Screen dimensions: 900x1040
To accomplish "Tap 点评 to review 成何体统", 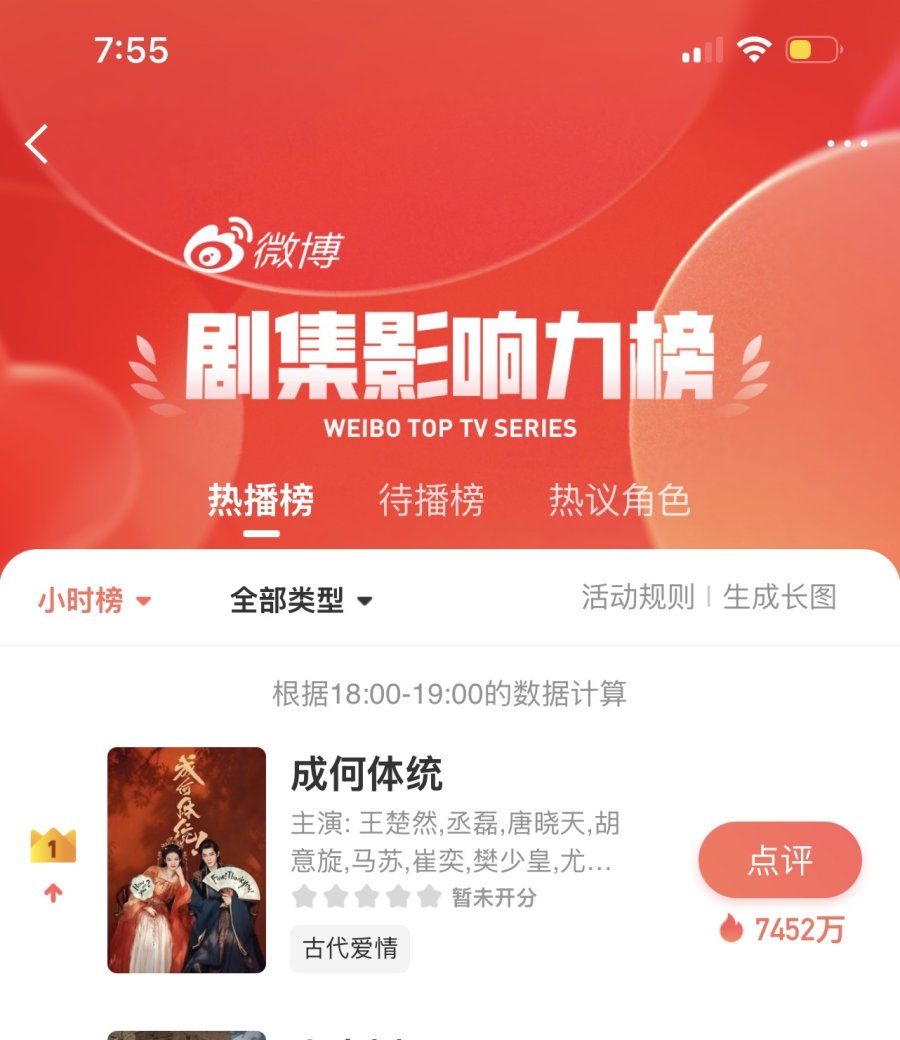I will 780,860.
